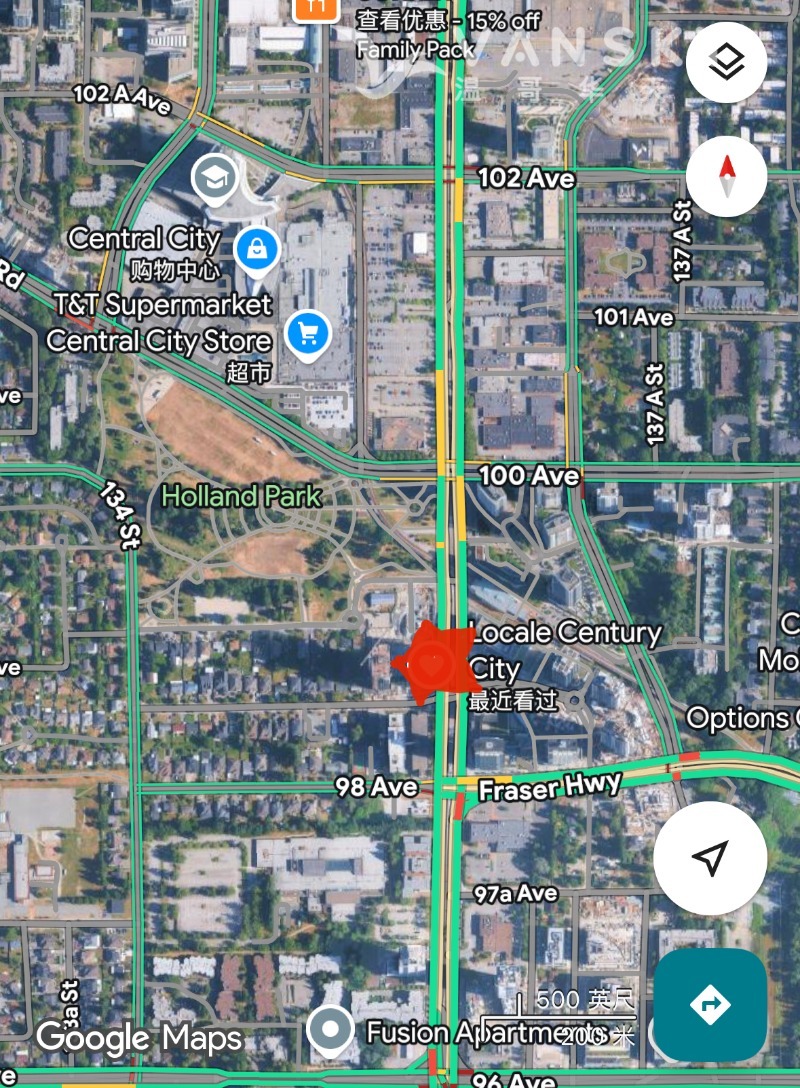Reset map orientation with the compass
The height and width of the screenshot is (1088, 800).
pos(726,177)
